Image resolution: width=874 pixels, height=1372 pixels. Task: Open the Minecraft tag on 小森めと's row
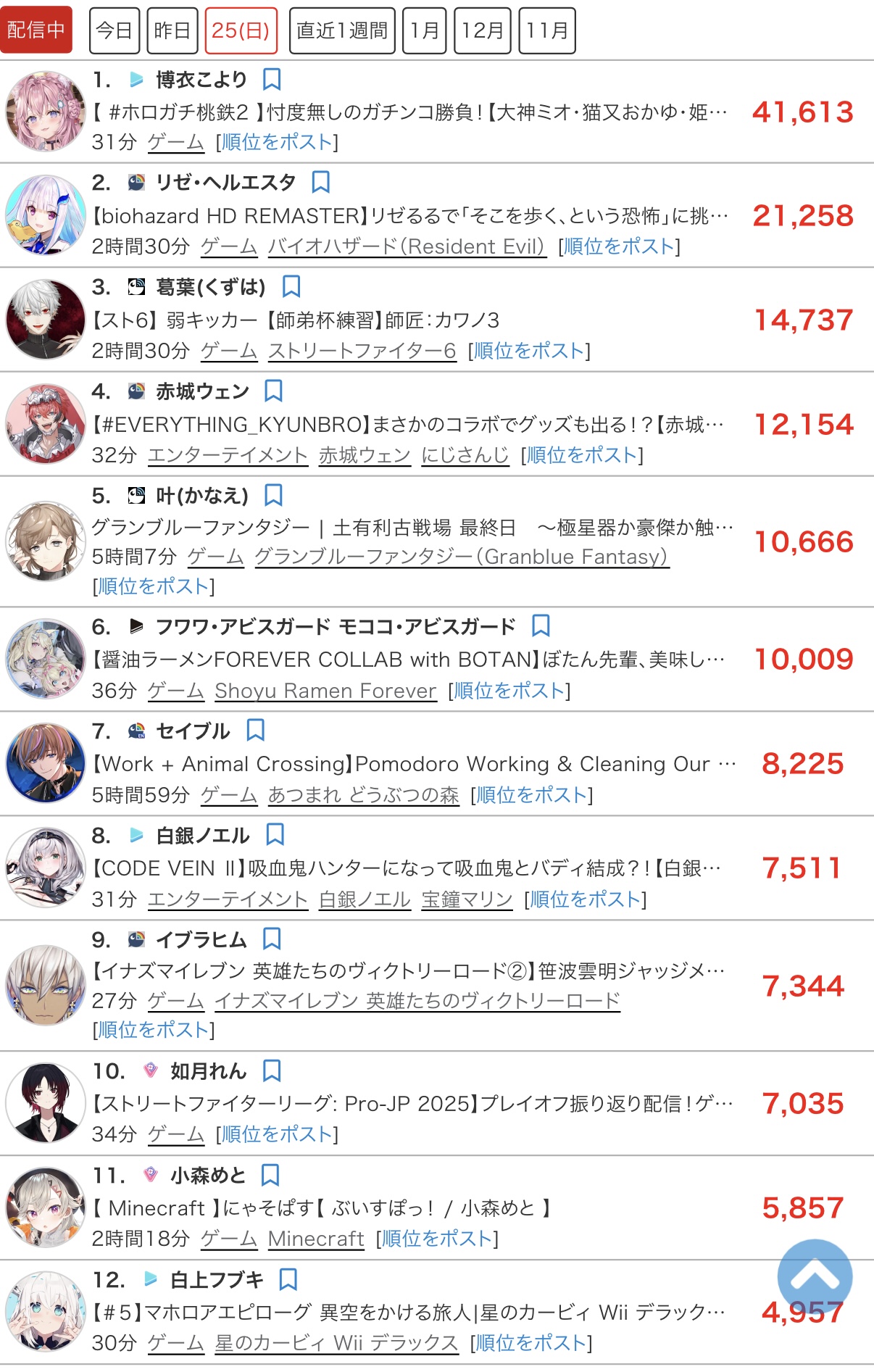coord(316,1239)
